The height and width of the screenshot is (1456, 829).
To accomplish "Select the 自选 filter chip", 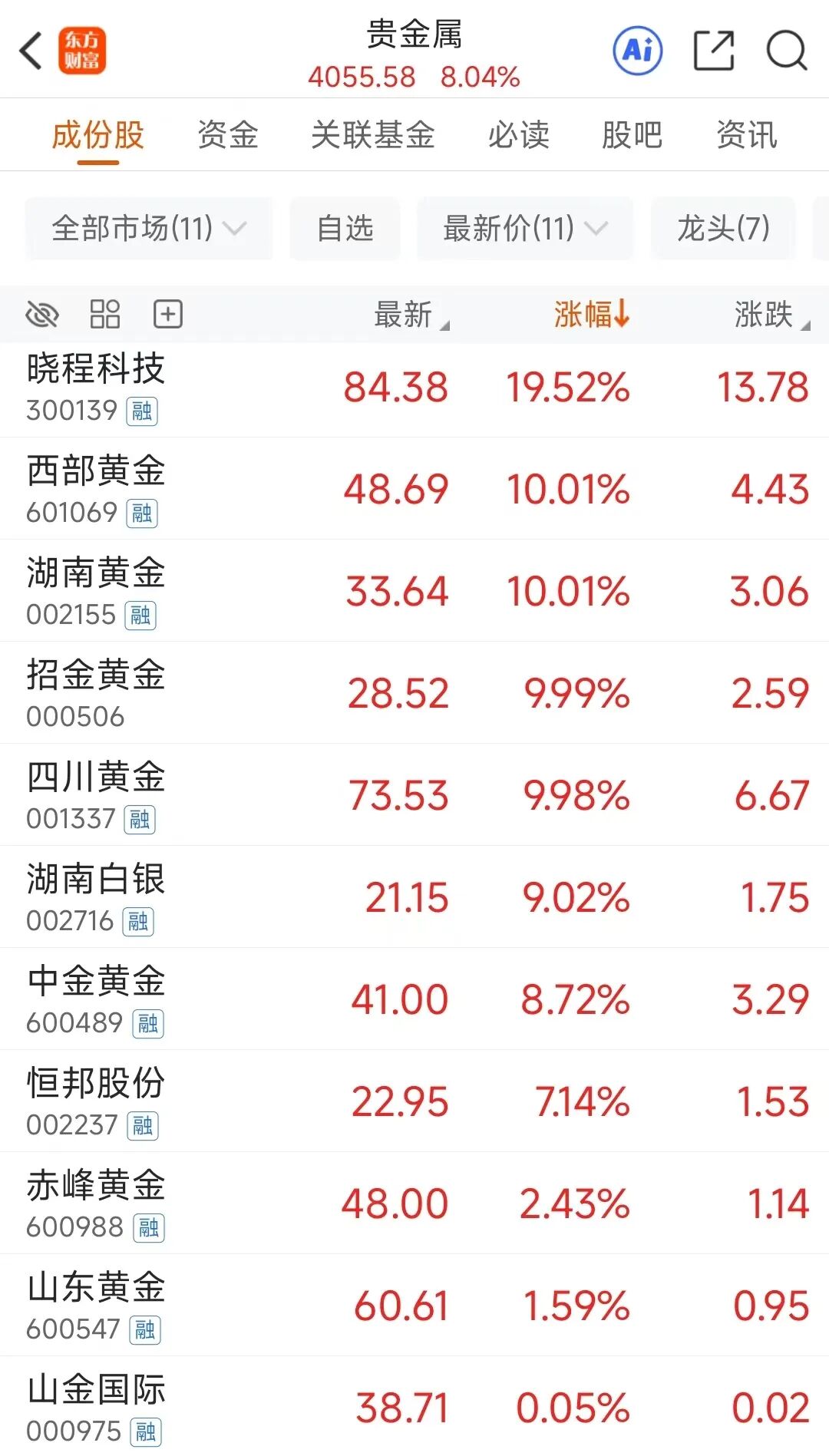I will point(345,228).
